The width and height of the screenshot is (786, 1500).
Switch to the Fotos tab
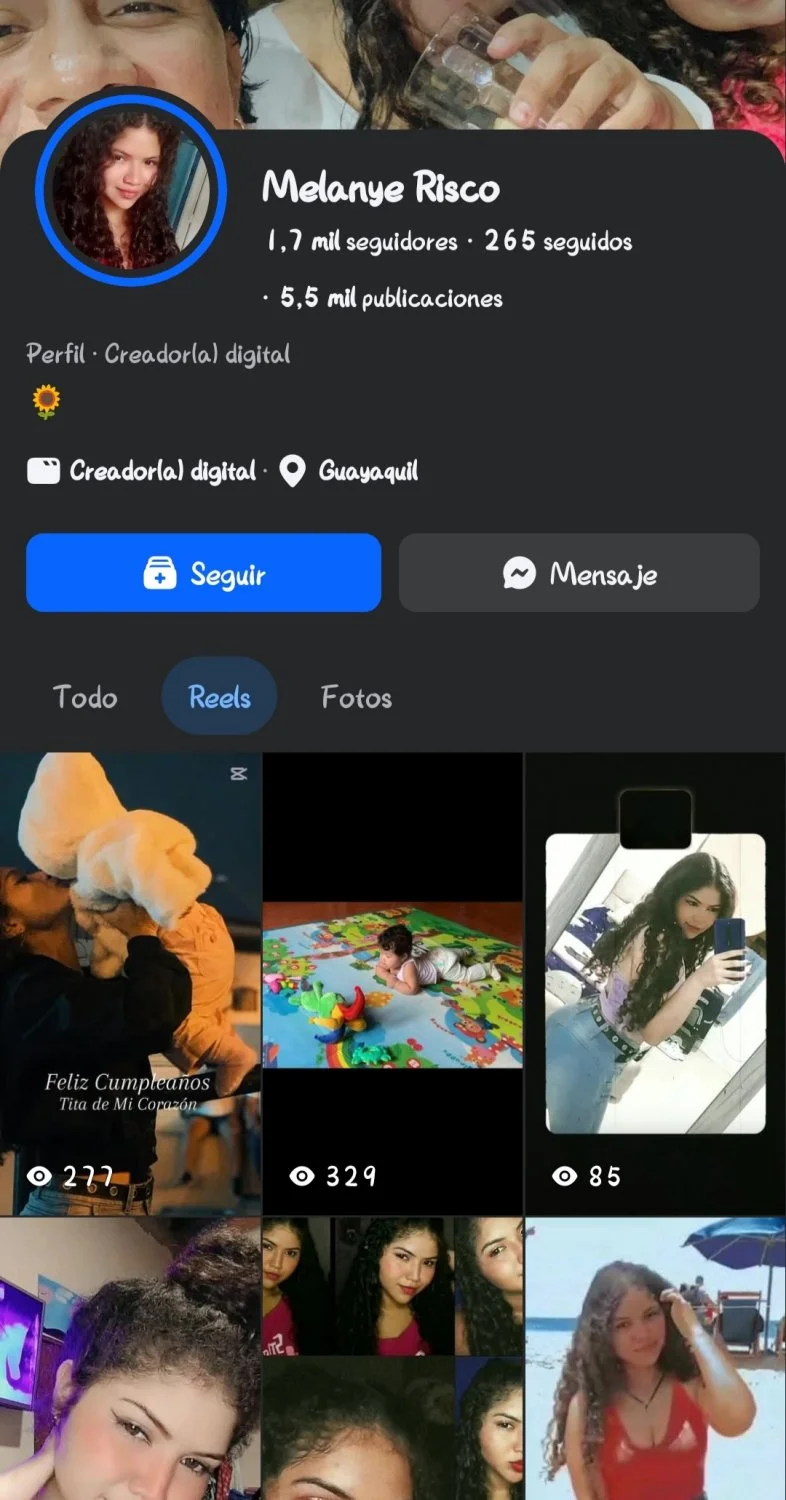pos(356,697)
